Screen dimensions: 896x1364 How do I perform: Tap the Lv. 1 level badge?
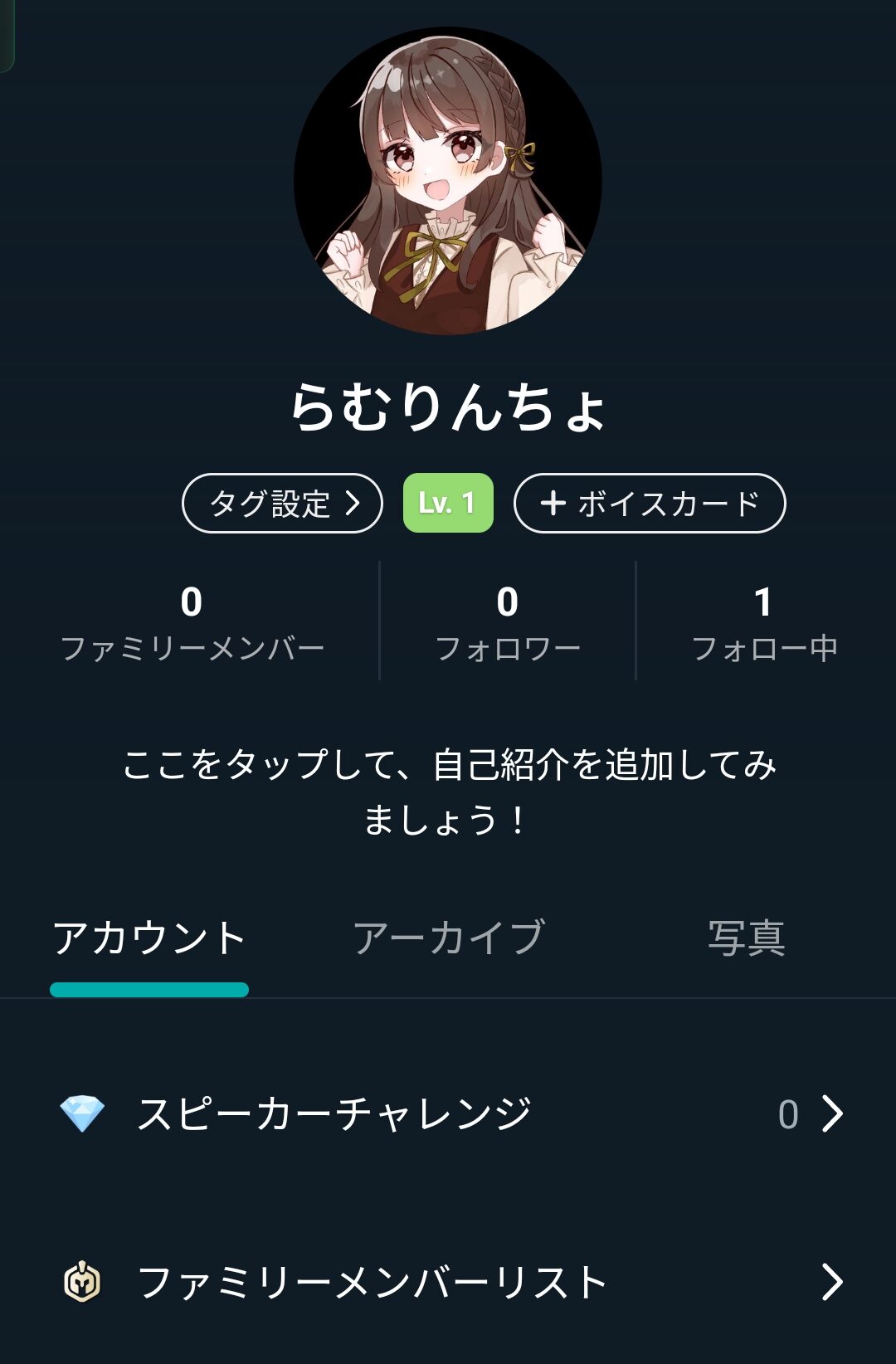pyautogui.click(x=448, y=503)
